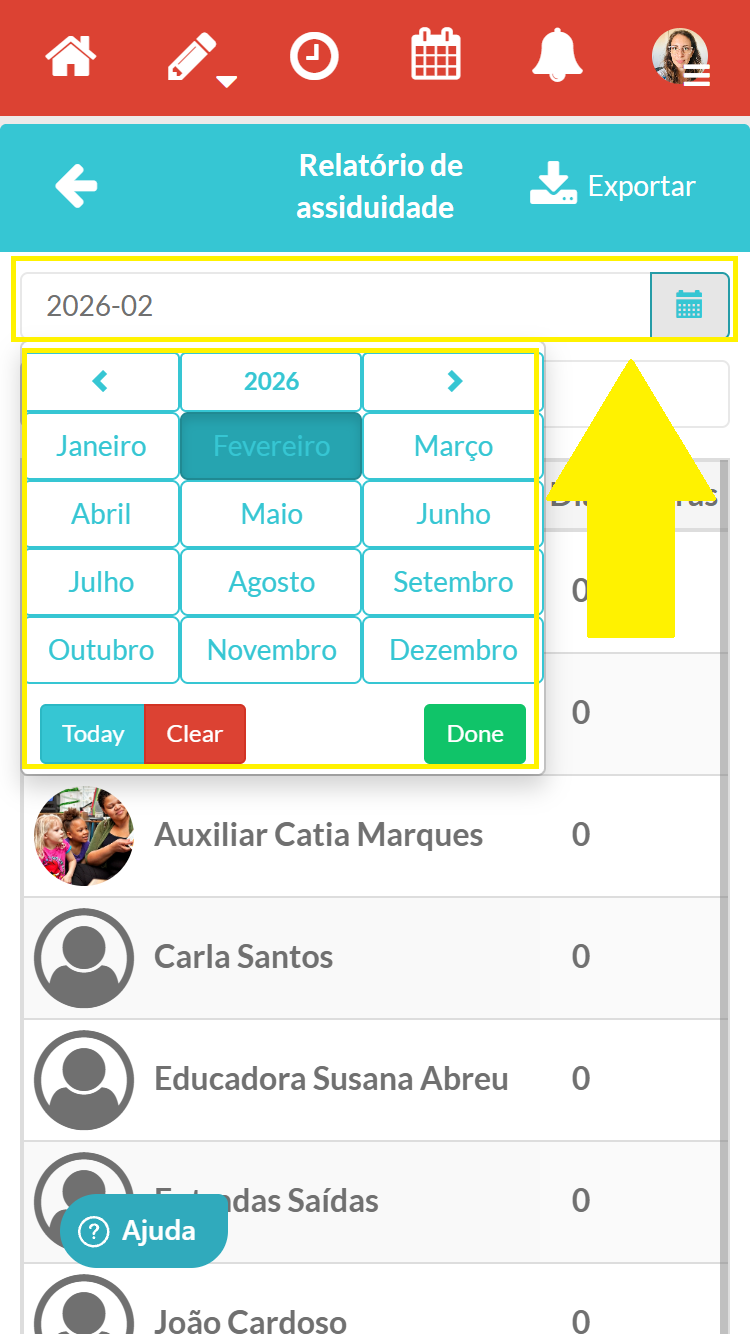The image size is (750, 1334).
Task: Tap the Today button
Action: point(93,734)
